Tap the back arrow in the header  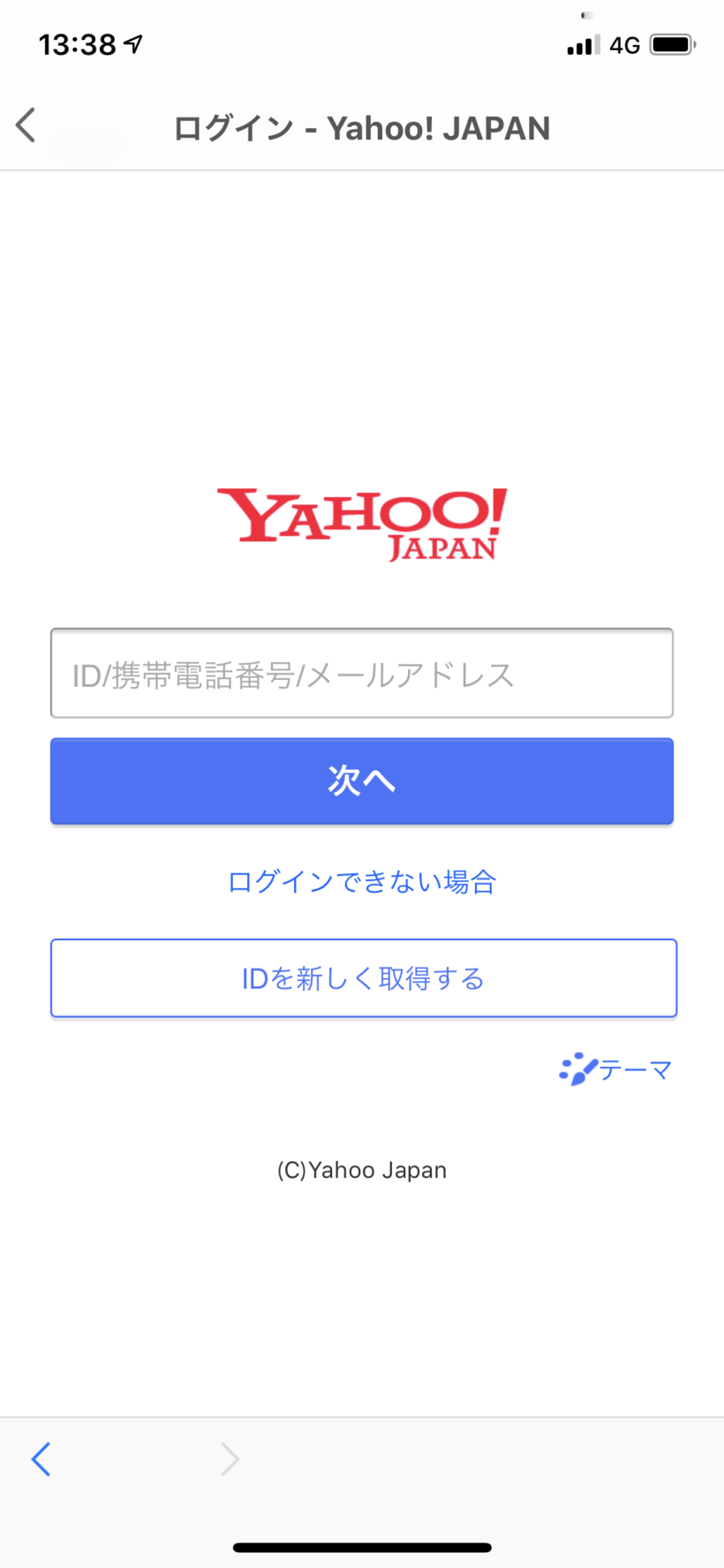[26, 125]
